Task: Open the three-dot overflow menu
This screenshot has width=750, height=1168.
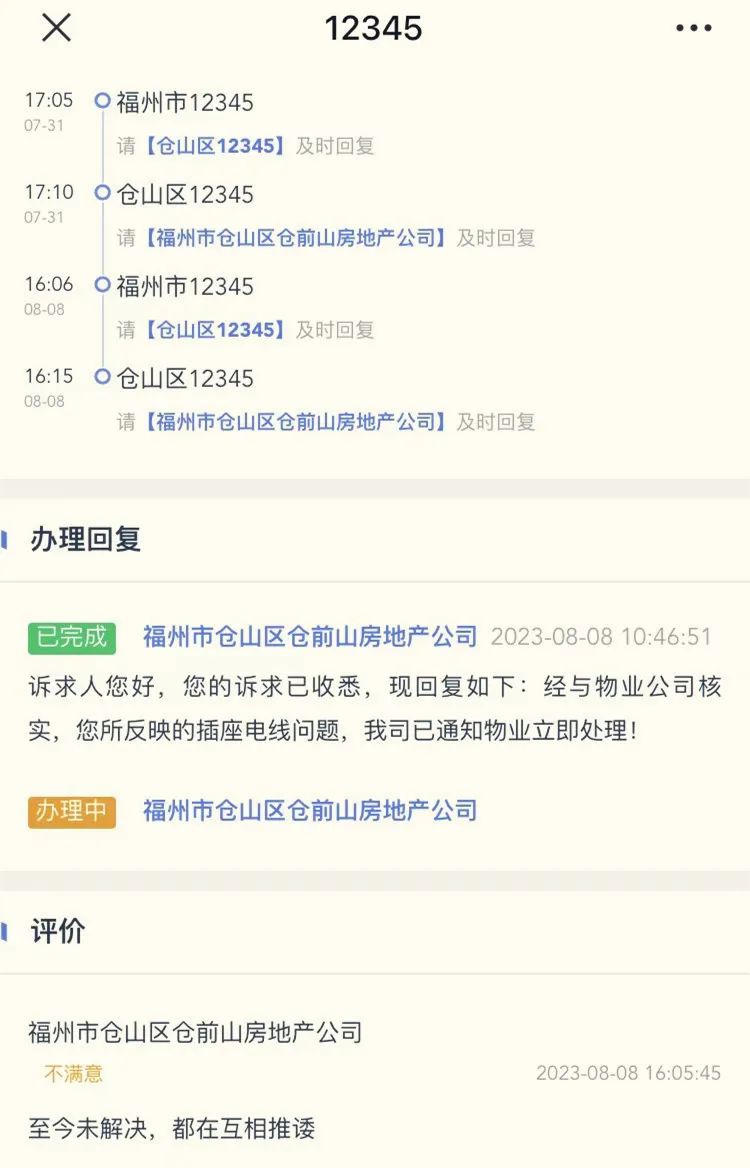Action: coord(693,28)
